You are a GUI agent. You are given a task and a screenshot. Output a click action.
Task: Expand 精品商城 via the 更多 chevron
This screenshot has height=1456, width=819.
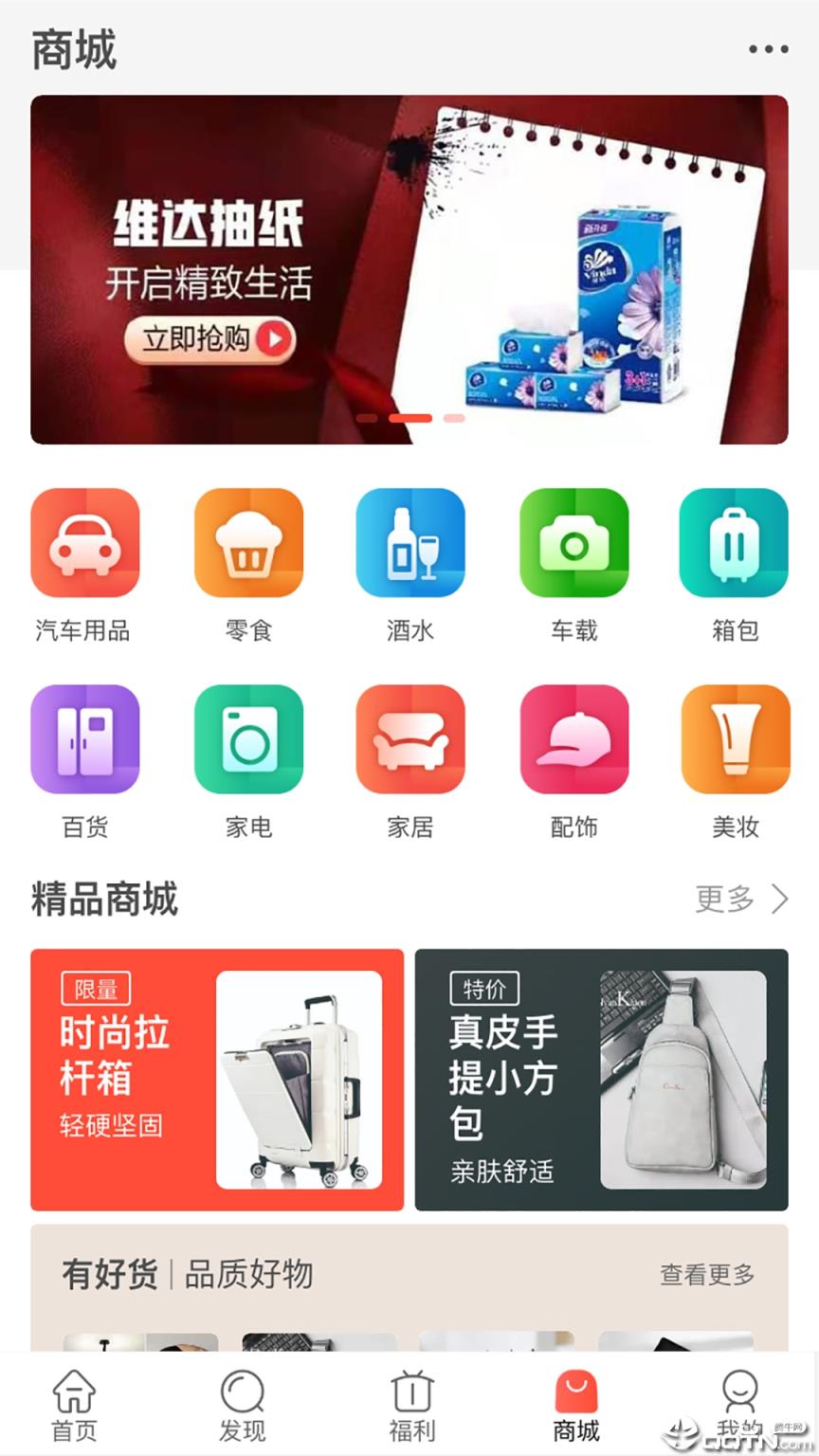[742, 899]
